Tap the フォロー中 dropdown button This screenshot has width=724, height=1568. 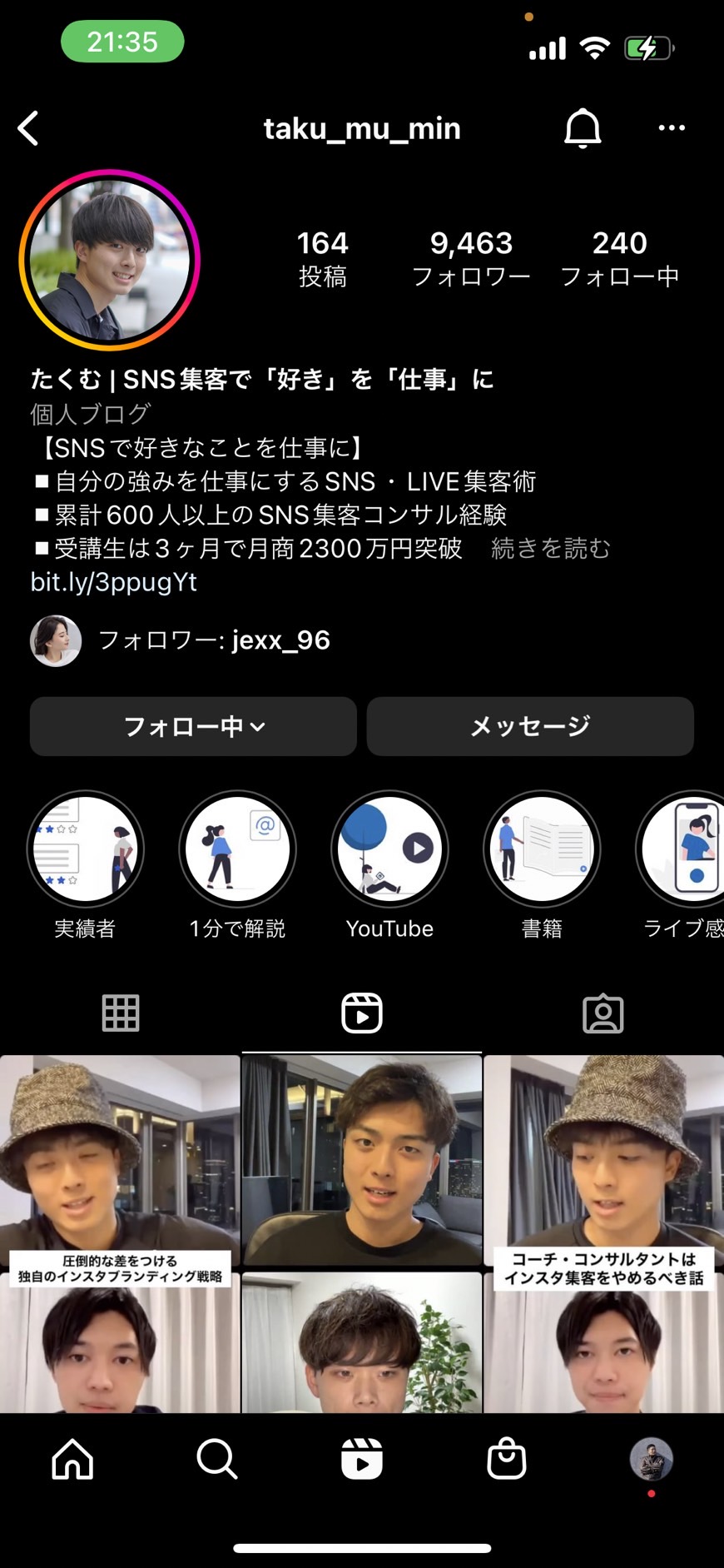(x=193, y=726)
